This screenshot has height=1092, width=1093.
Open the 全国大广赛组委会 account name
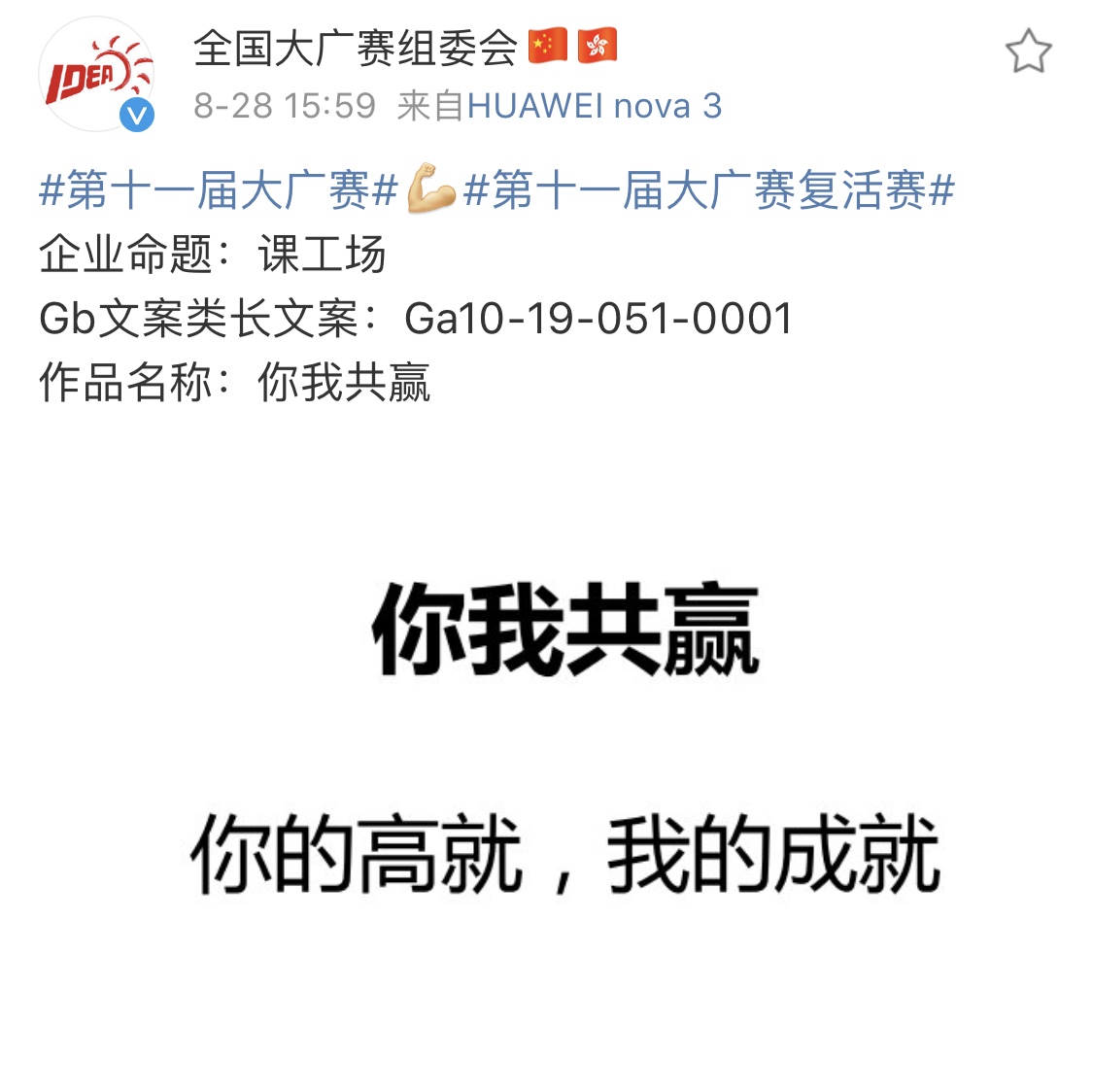[356, 48]
